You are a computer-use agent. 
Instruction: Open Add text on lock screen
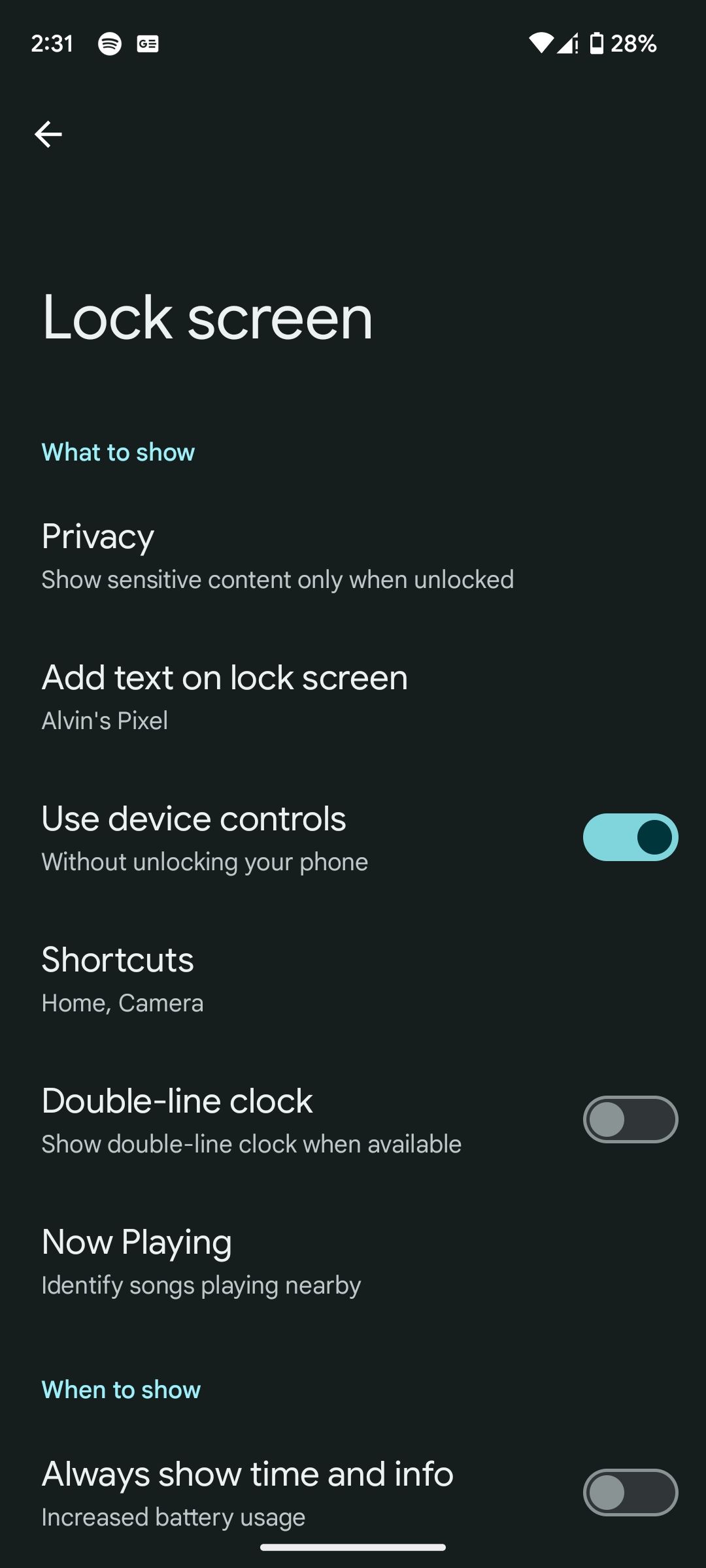click(x=225, y=697)
